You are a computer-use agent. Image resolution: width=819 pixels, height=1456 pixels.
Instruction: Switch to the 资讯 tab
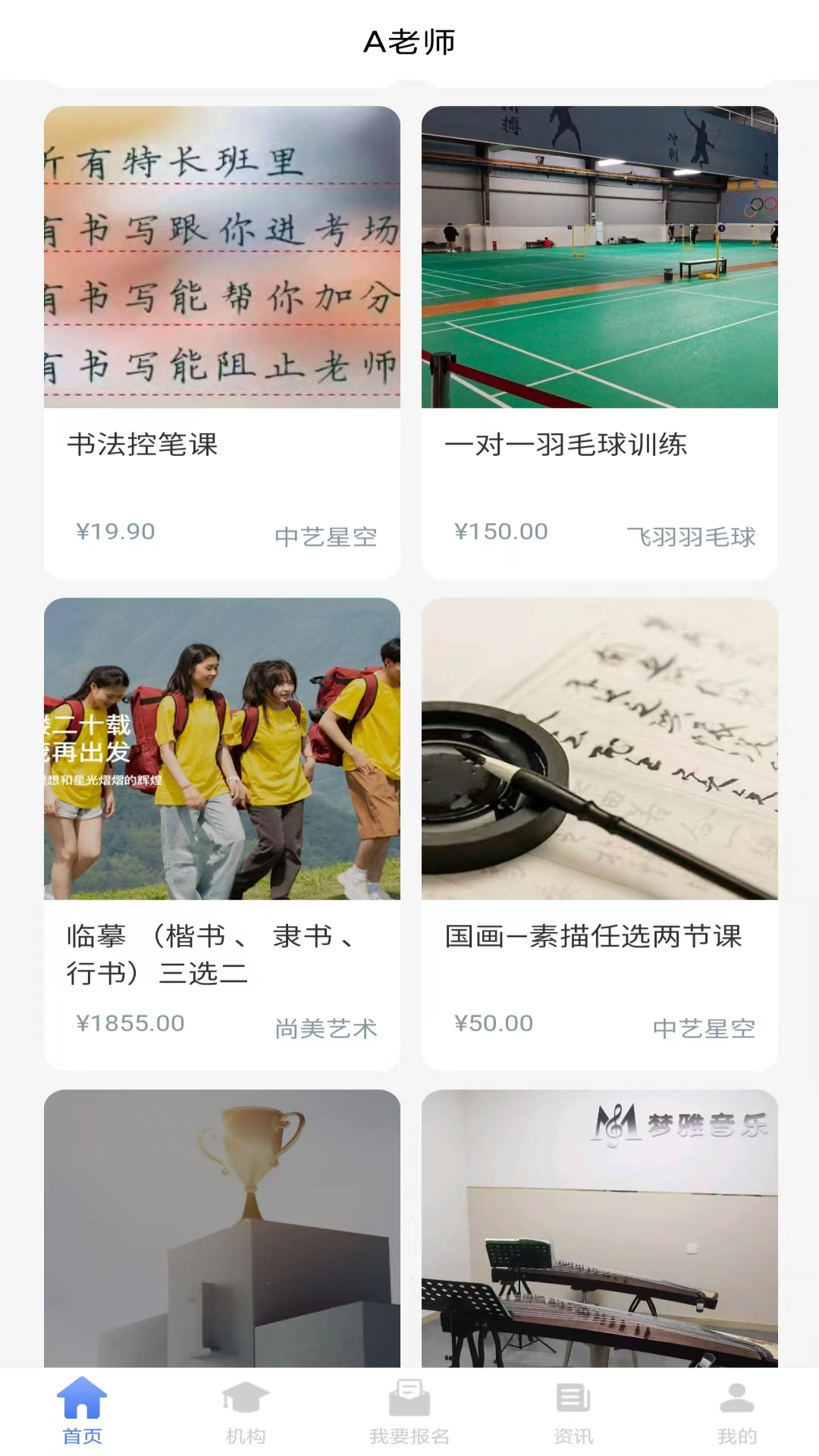[573, 1410]
